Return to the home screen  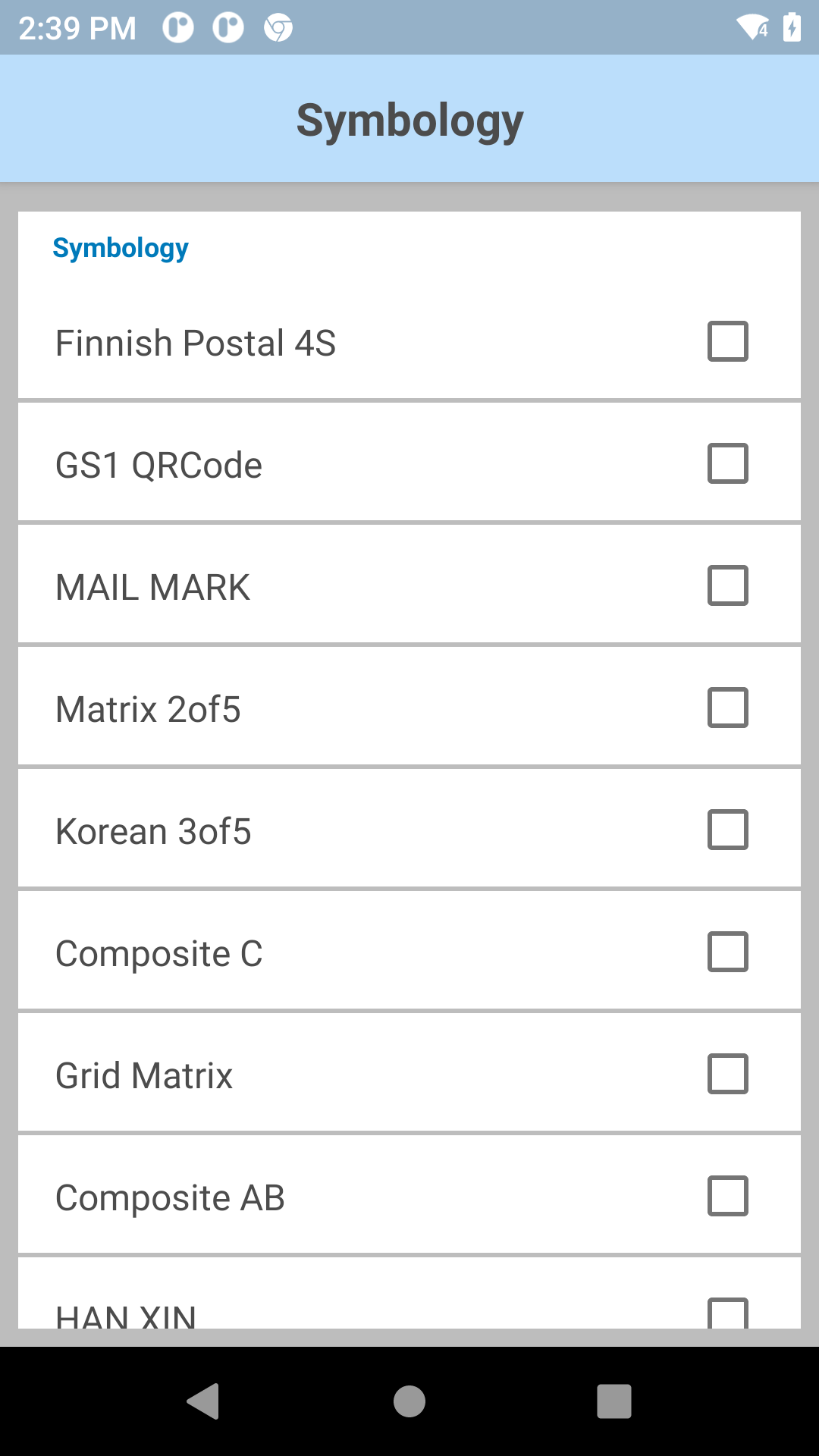(409, 1401)
